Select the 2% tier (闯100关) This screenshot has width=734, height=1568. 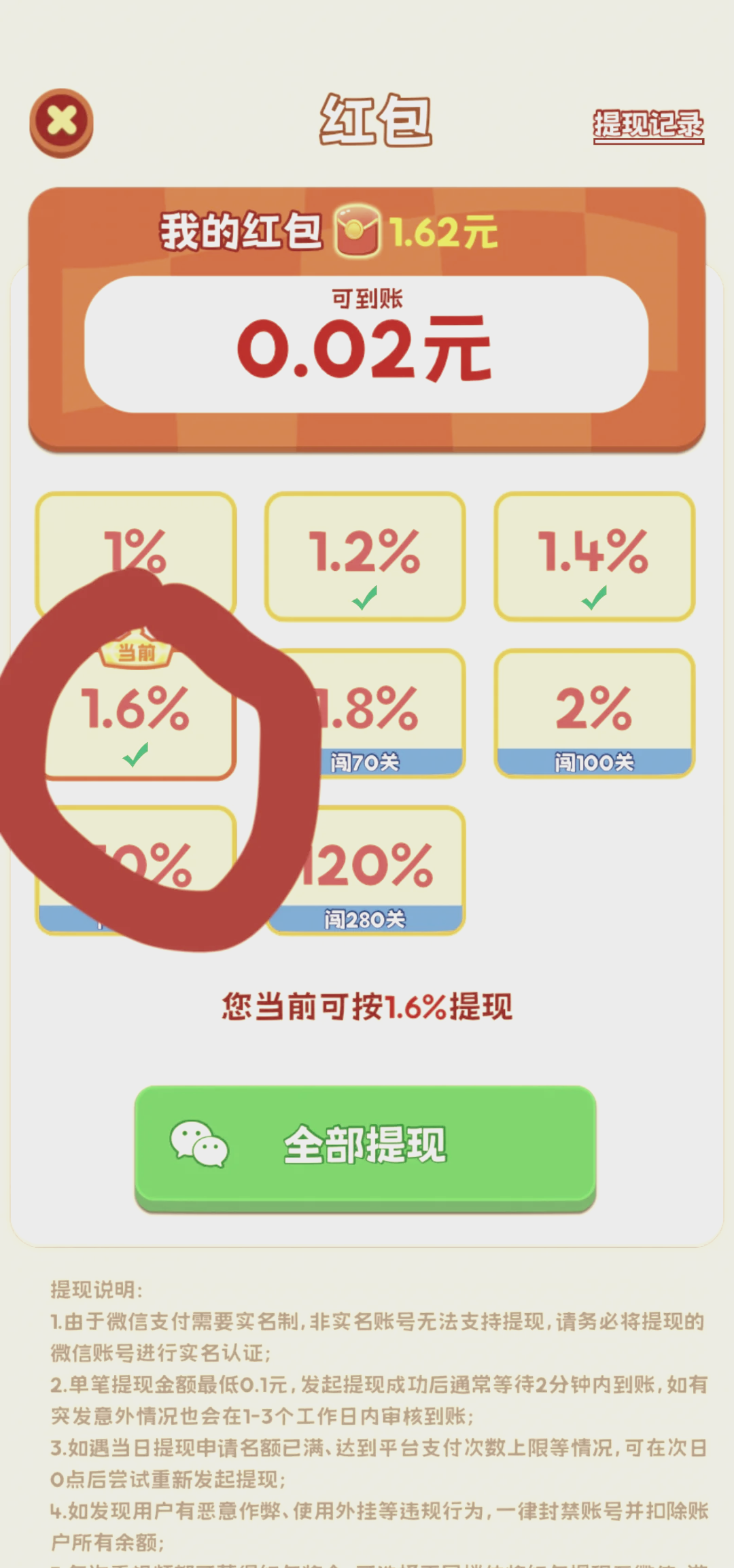[594, 712]
